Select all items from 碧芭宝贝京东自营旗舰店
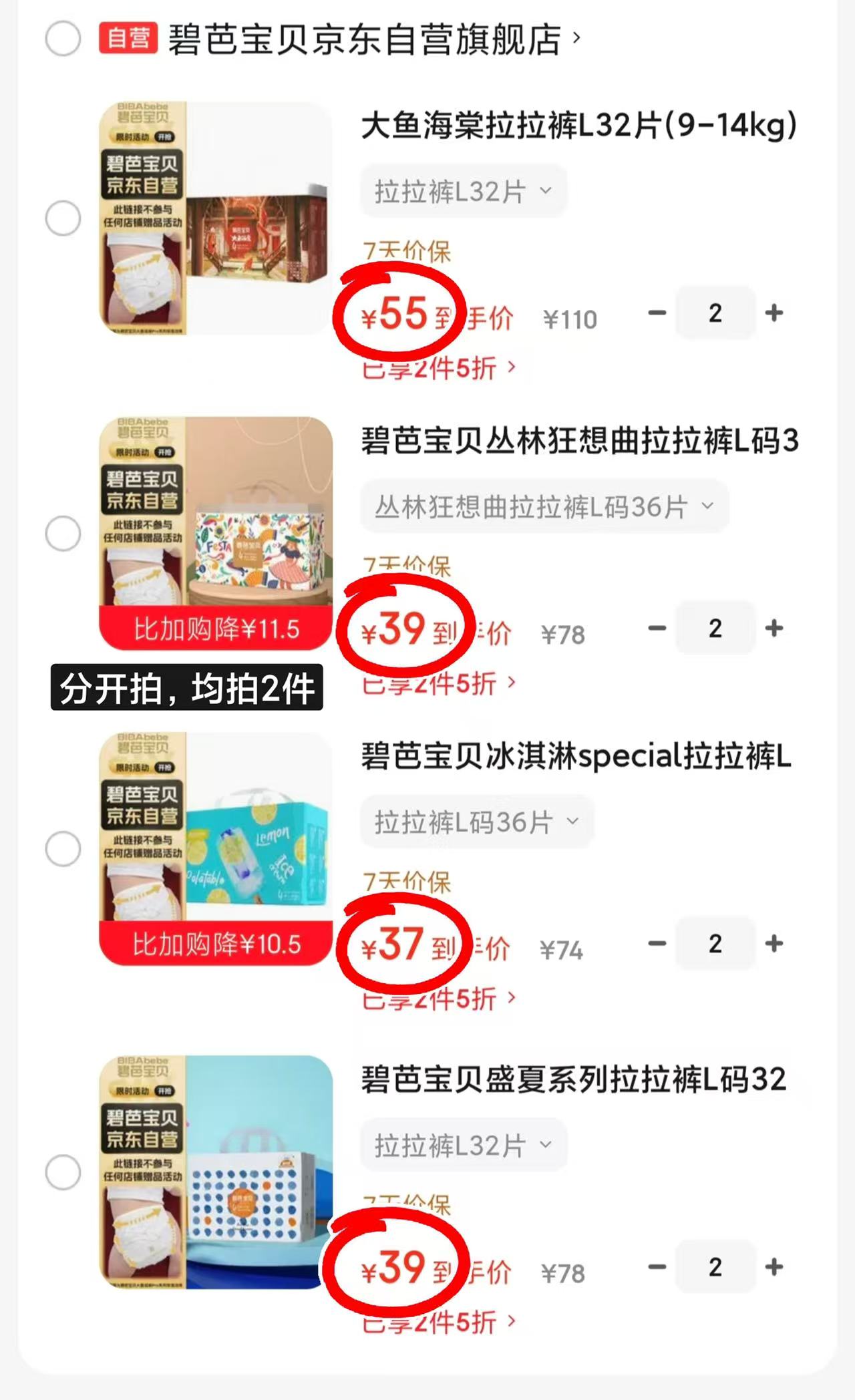Screen dimensions: 855x1400 pos(63,39)
